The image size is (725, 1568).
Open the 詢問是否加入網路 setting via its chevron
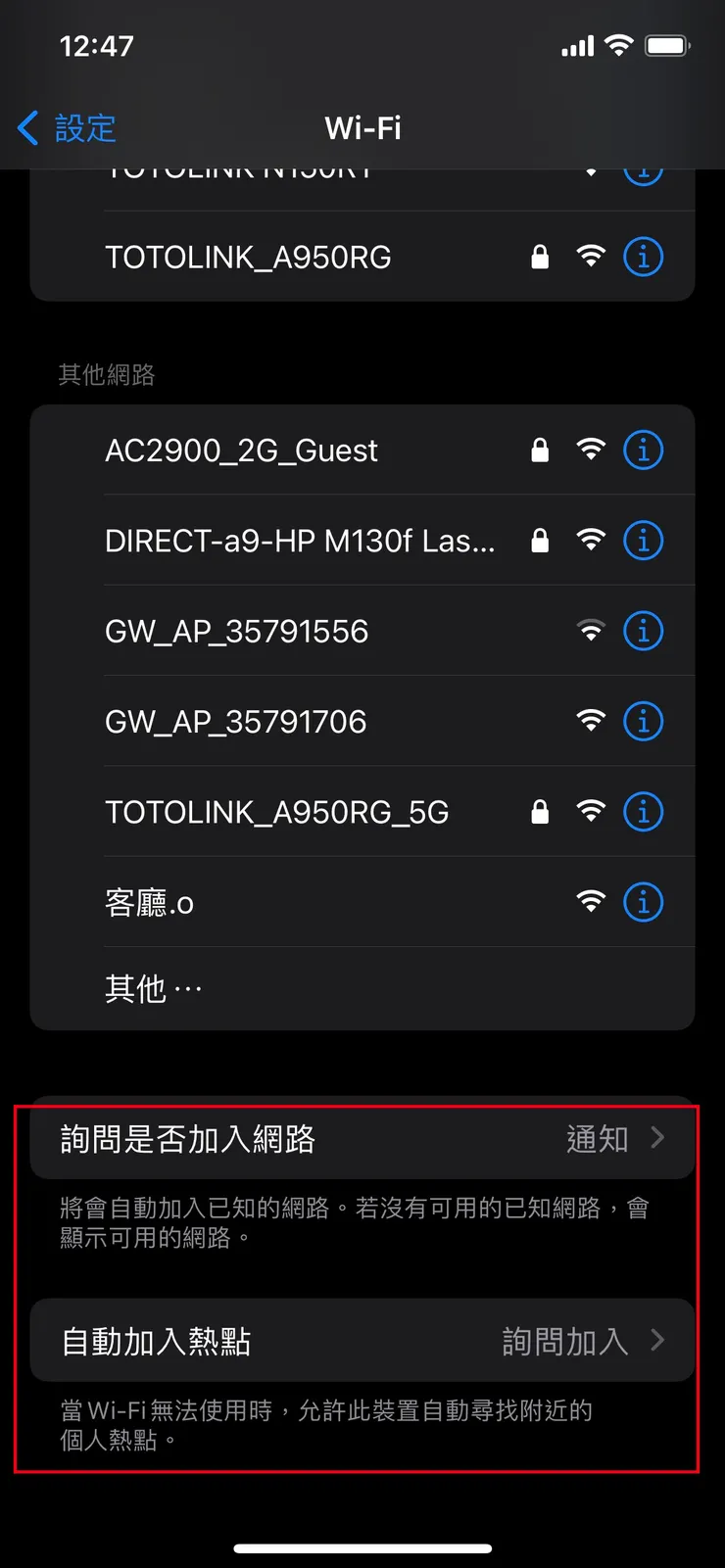(x=656, y=1138)
